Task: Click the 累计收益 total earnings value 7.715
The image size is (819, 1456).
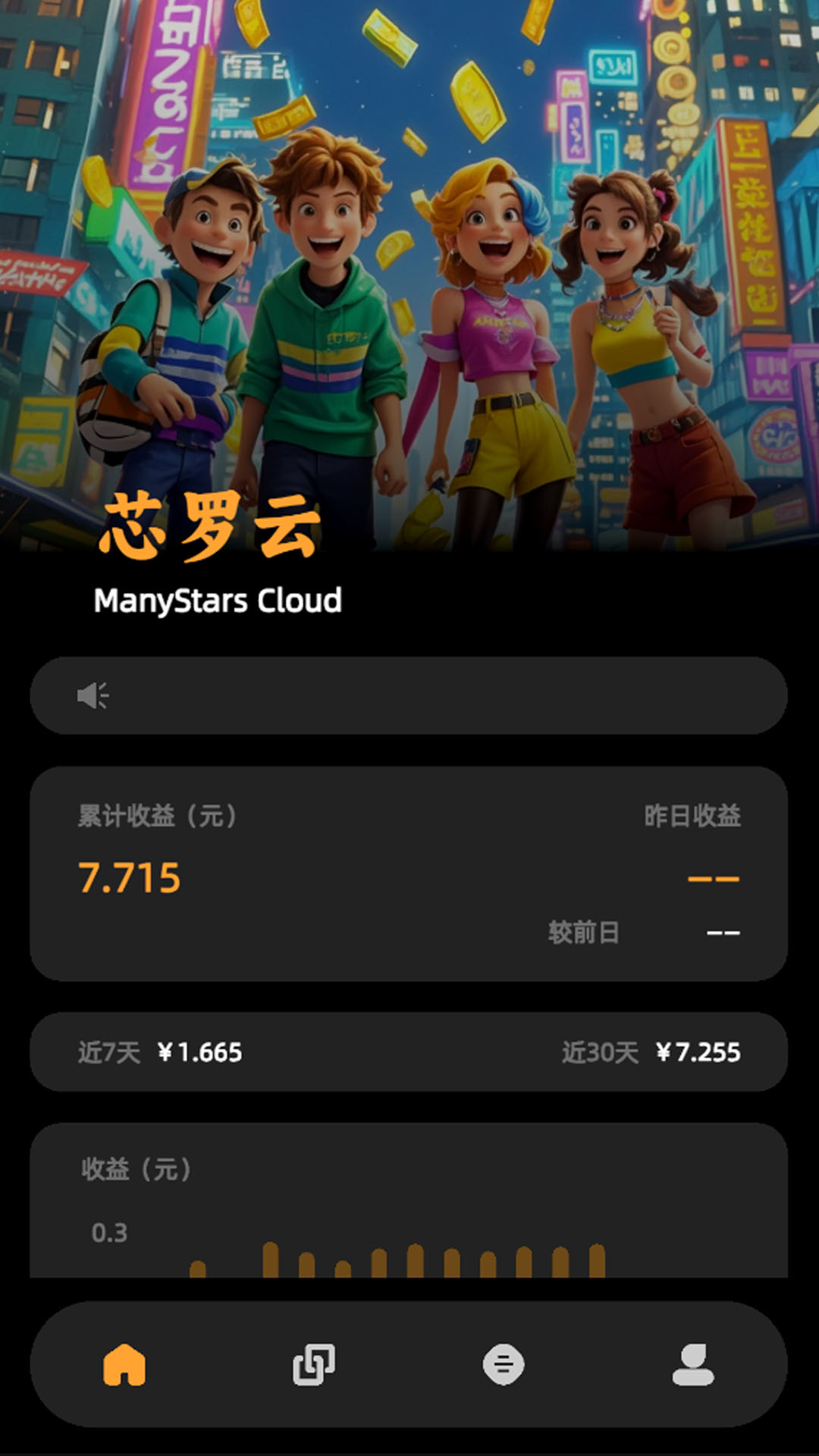Action: pyautogui.click(x=127, y=878)
